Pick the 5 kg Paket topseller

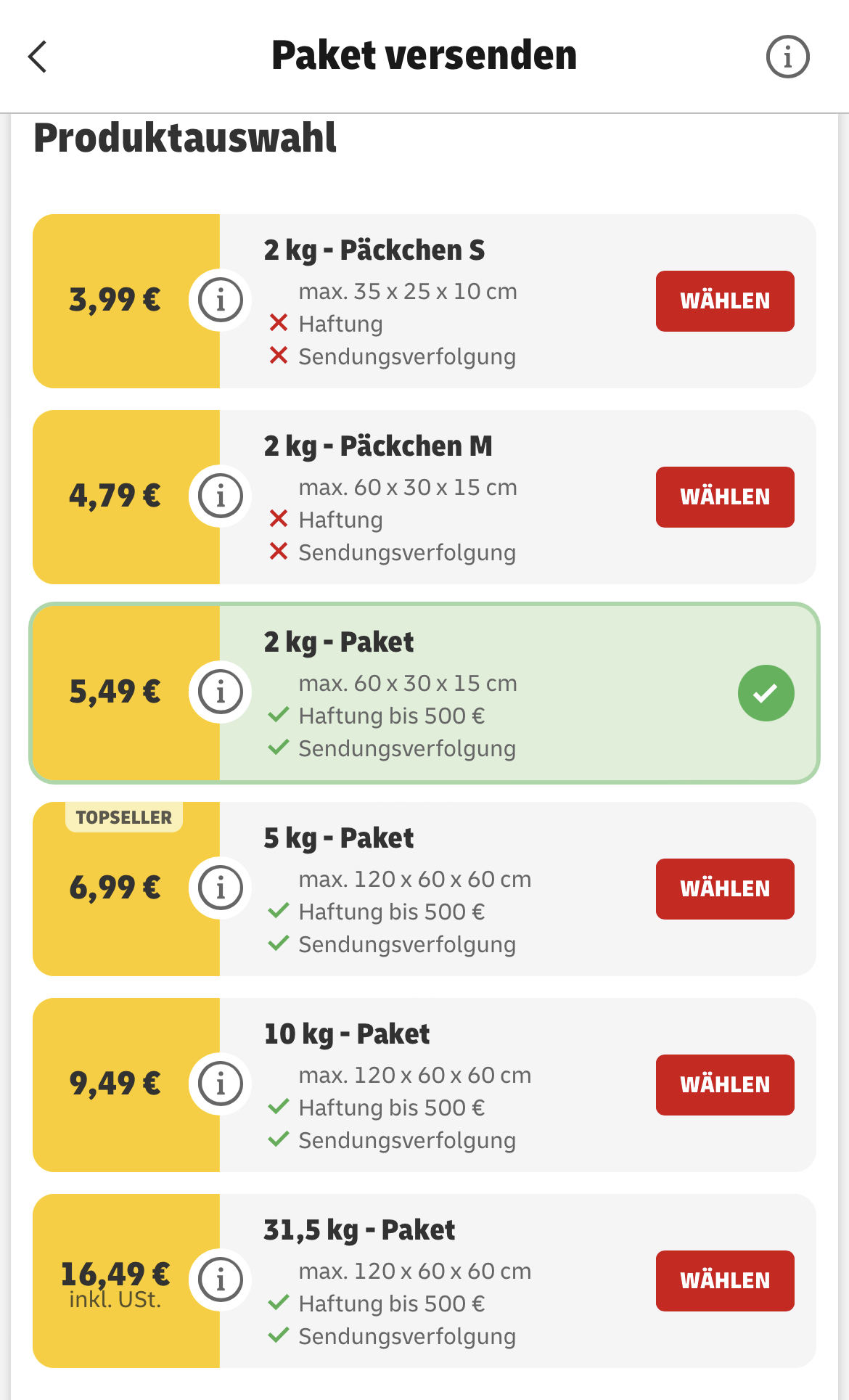[x=724, y=889]
